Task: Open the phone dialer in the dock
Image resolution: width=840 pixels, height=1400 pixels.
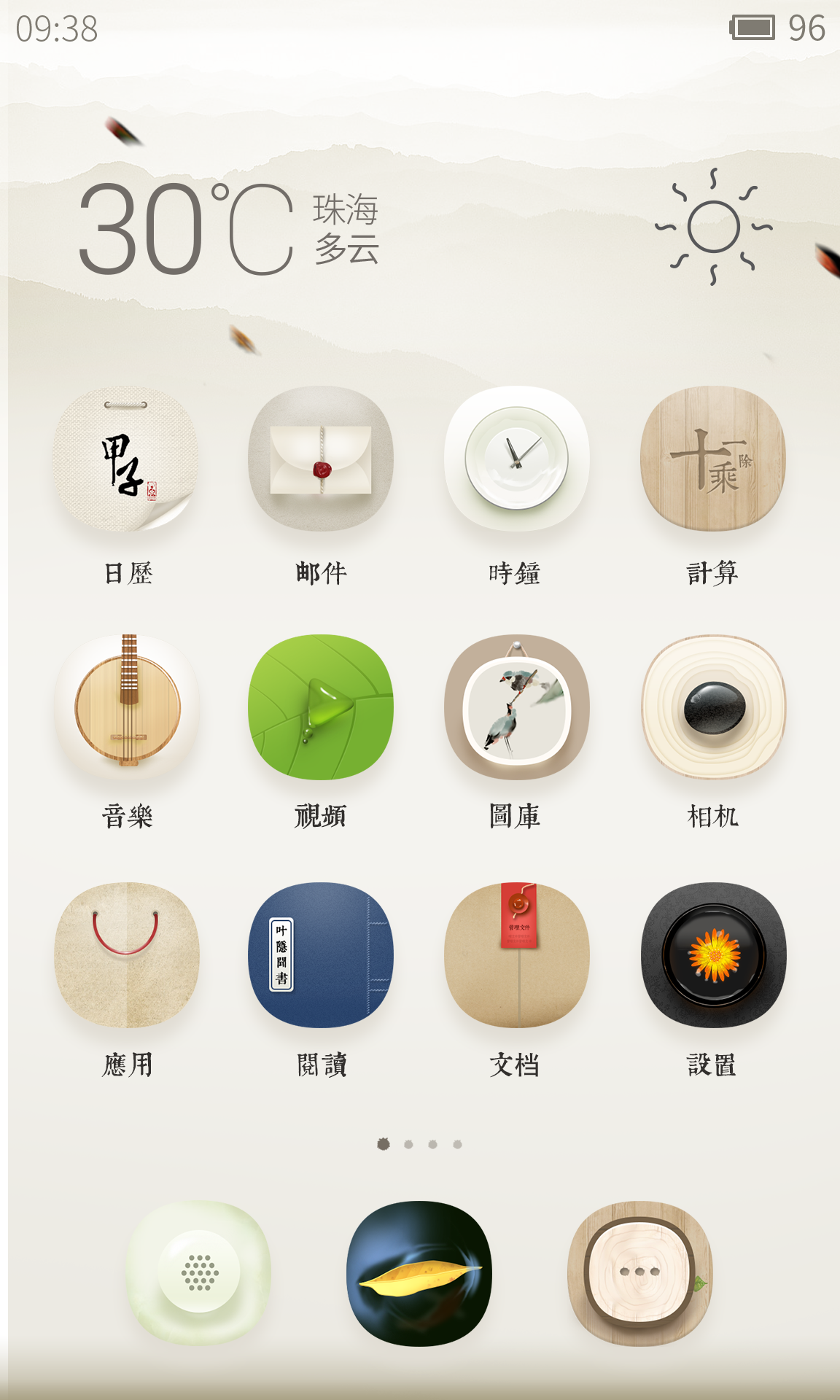Action: click(198, 1273)
